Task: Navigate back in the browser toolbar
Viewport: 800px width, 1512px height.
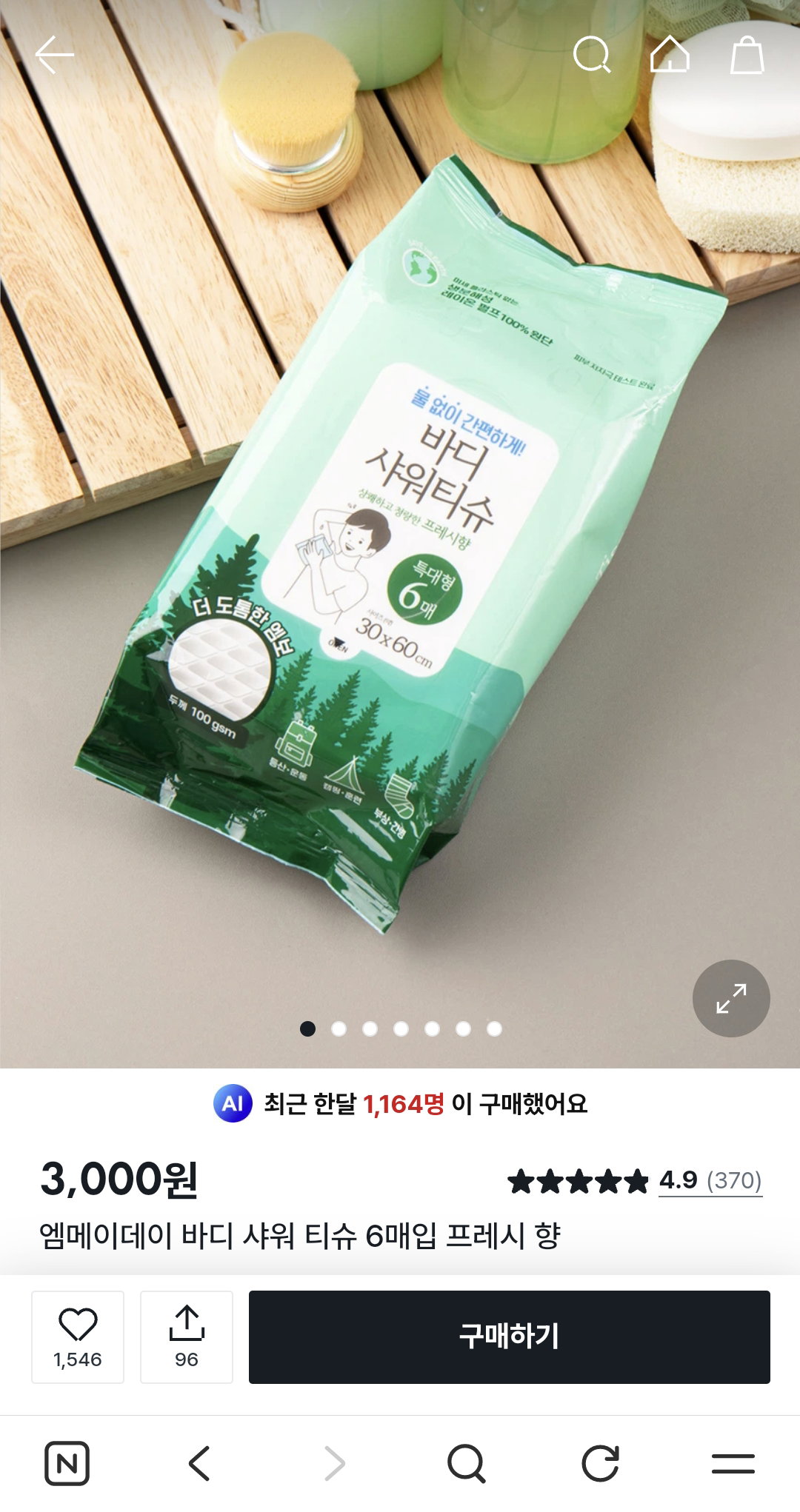Action: [200, 1463]
